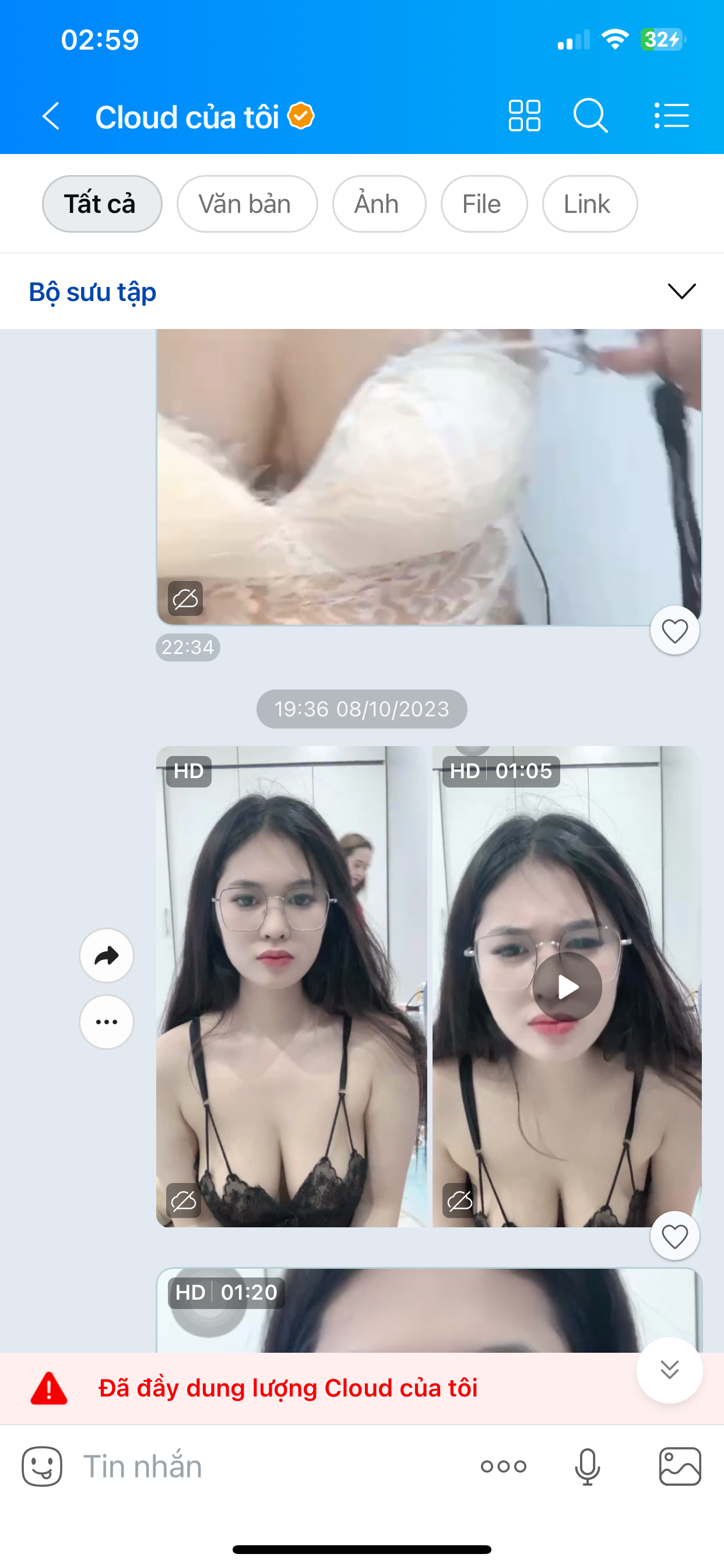Expand the Bộ sưu tập section

point(681,291)
